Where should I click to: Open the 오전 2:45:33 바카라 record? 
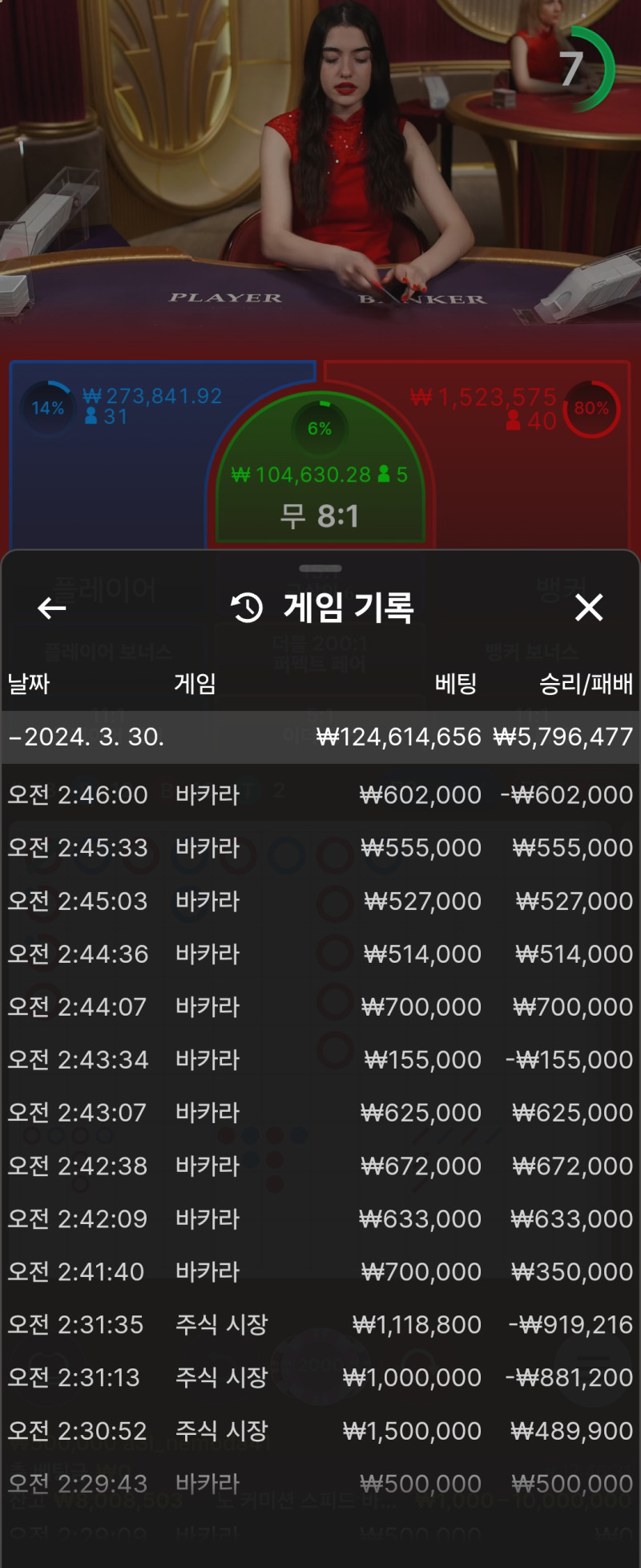tap(320, 847)
